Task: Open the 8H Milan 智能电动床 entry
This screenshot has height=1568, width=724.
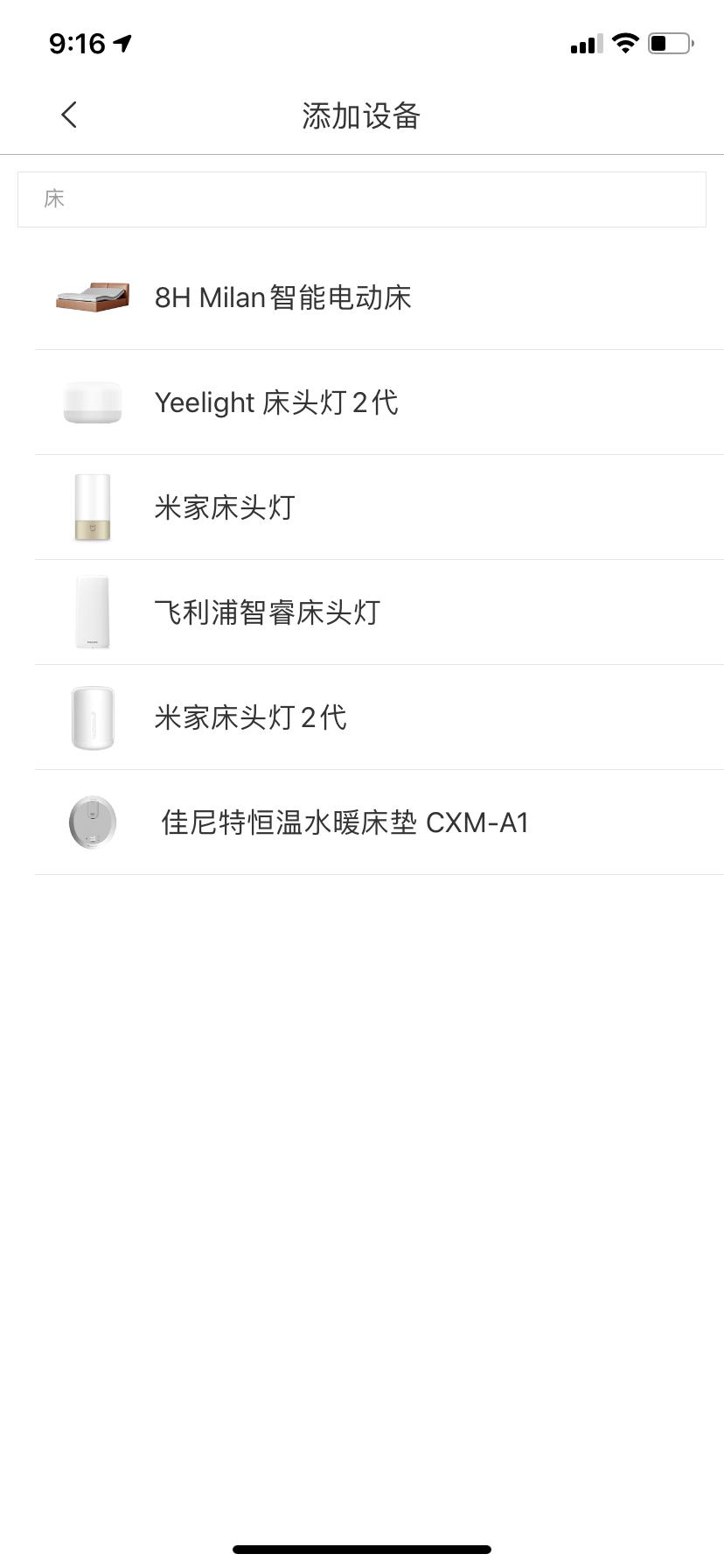Action: (x=284, y=297)
